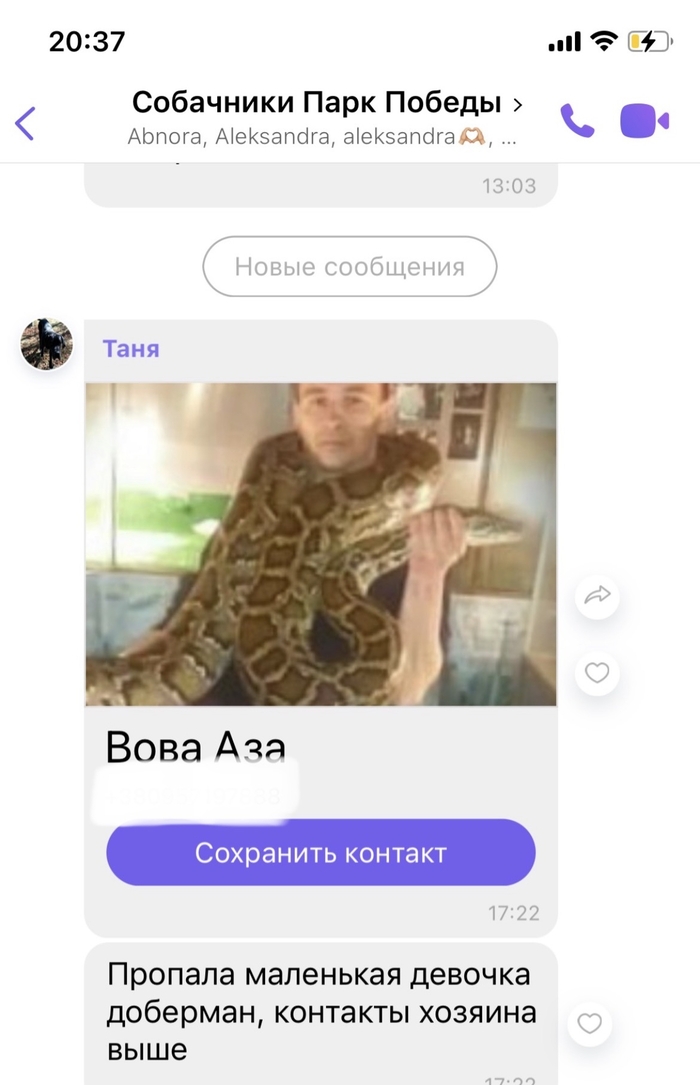Viewport: 700px width, 1085px height.
Task: Open Таня's profile avatar
Action: point(47,344)
